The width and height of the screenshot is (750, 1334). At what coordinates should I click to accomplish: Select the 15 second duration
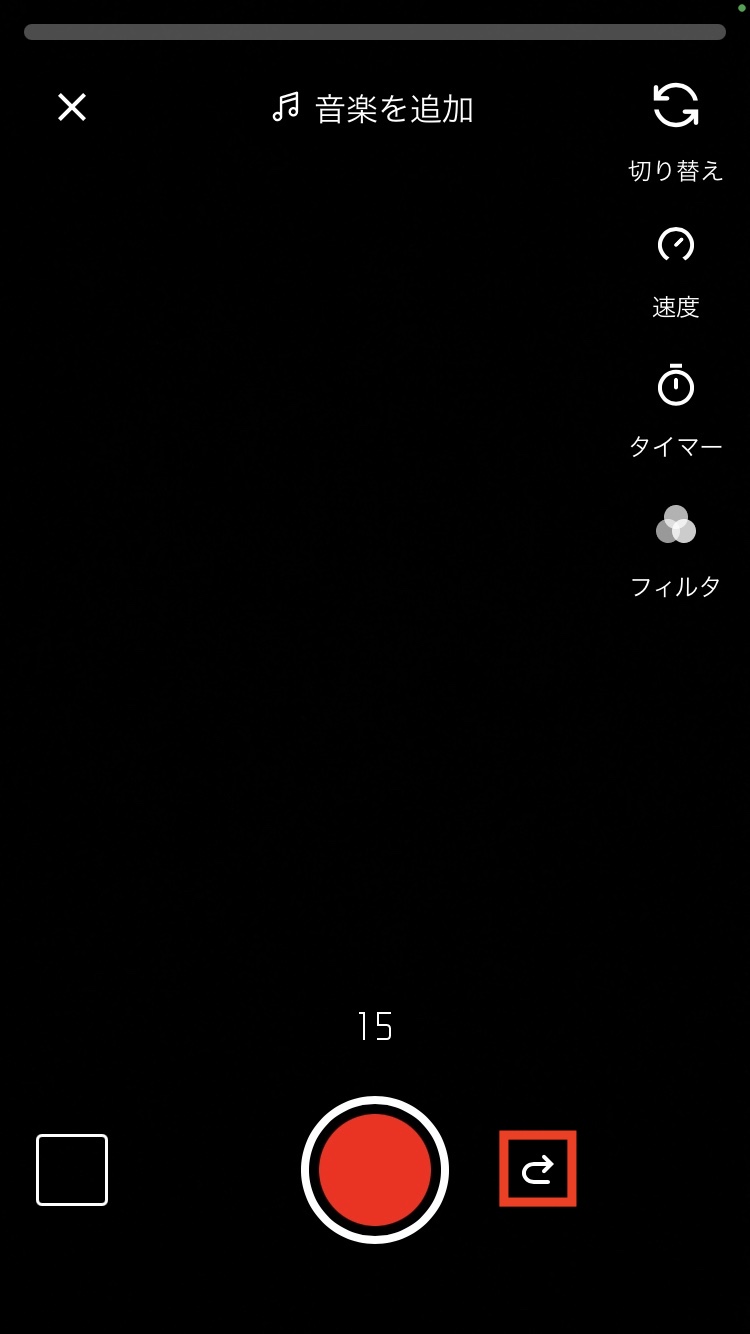click(x=375, y=1026)
